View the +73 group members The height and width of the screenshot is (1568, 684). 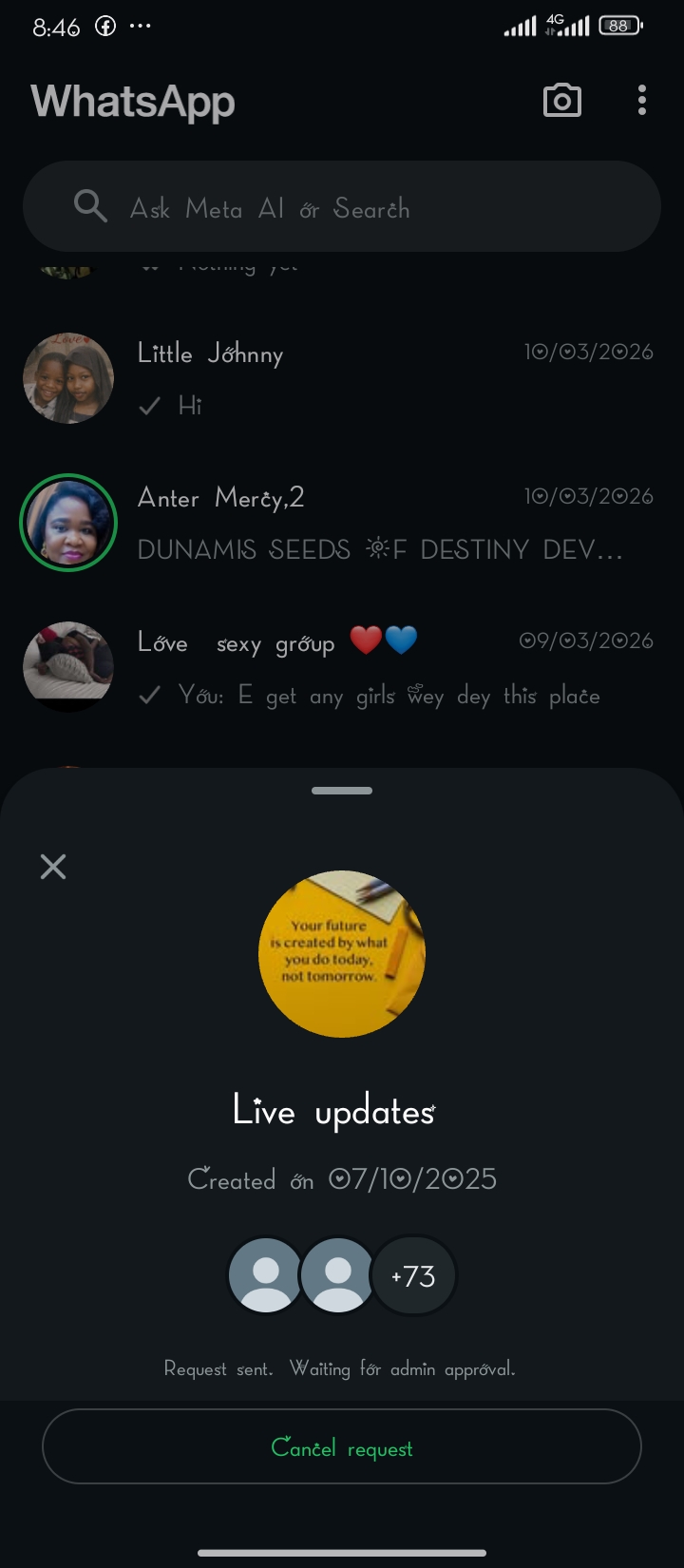tap(414, 1275)
